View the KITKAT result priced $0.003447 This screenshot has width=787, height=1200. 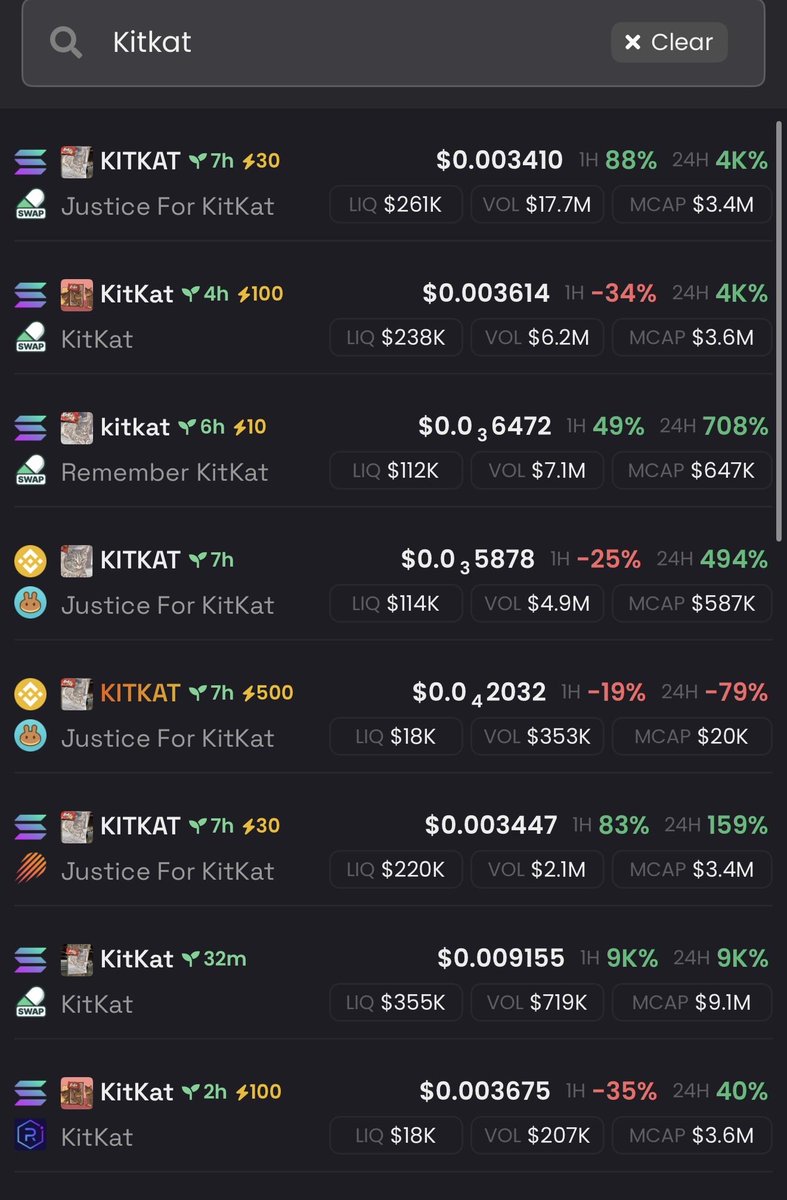point(392,848)
